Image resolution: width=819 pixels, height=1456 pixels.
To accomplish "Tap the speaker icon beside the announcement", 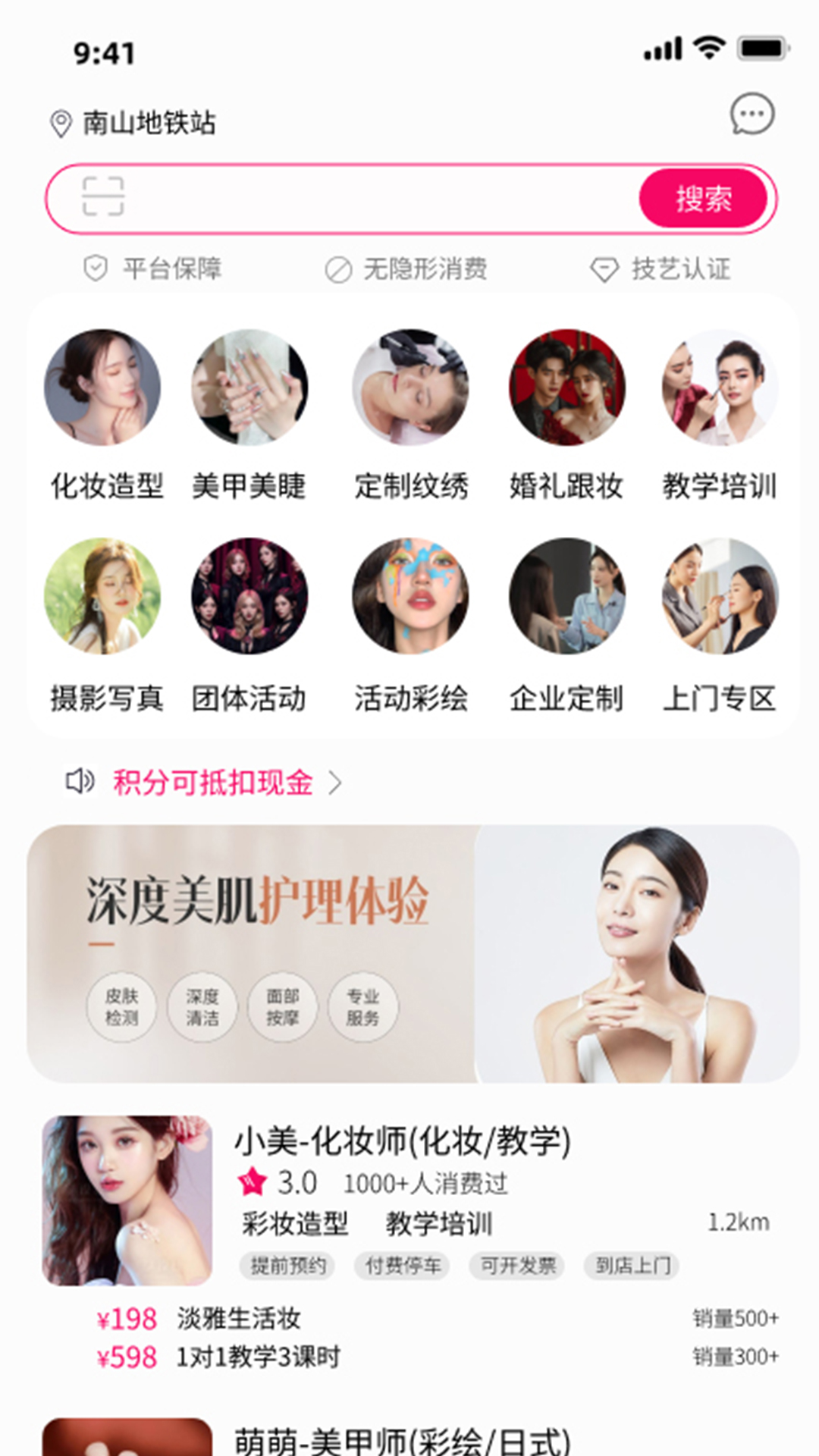I will coord(82,783).
